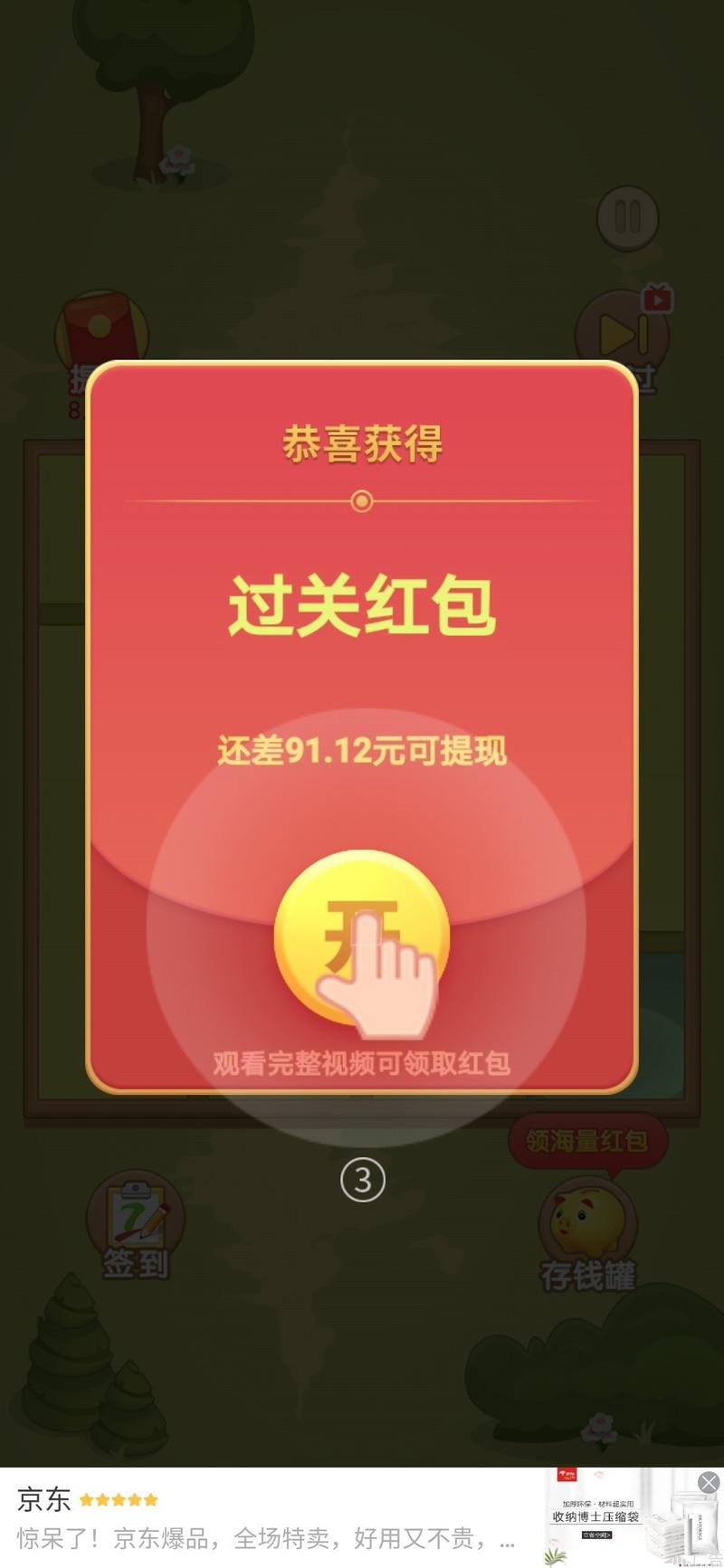
Task: Tap the gold 开 button to open the red packet
Action: tap(361, 936)
